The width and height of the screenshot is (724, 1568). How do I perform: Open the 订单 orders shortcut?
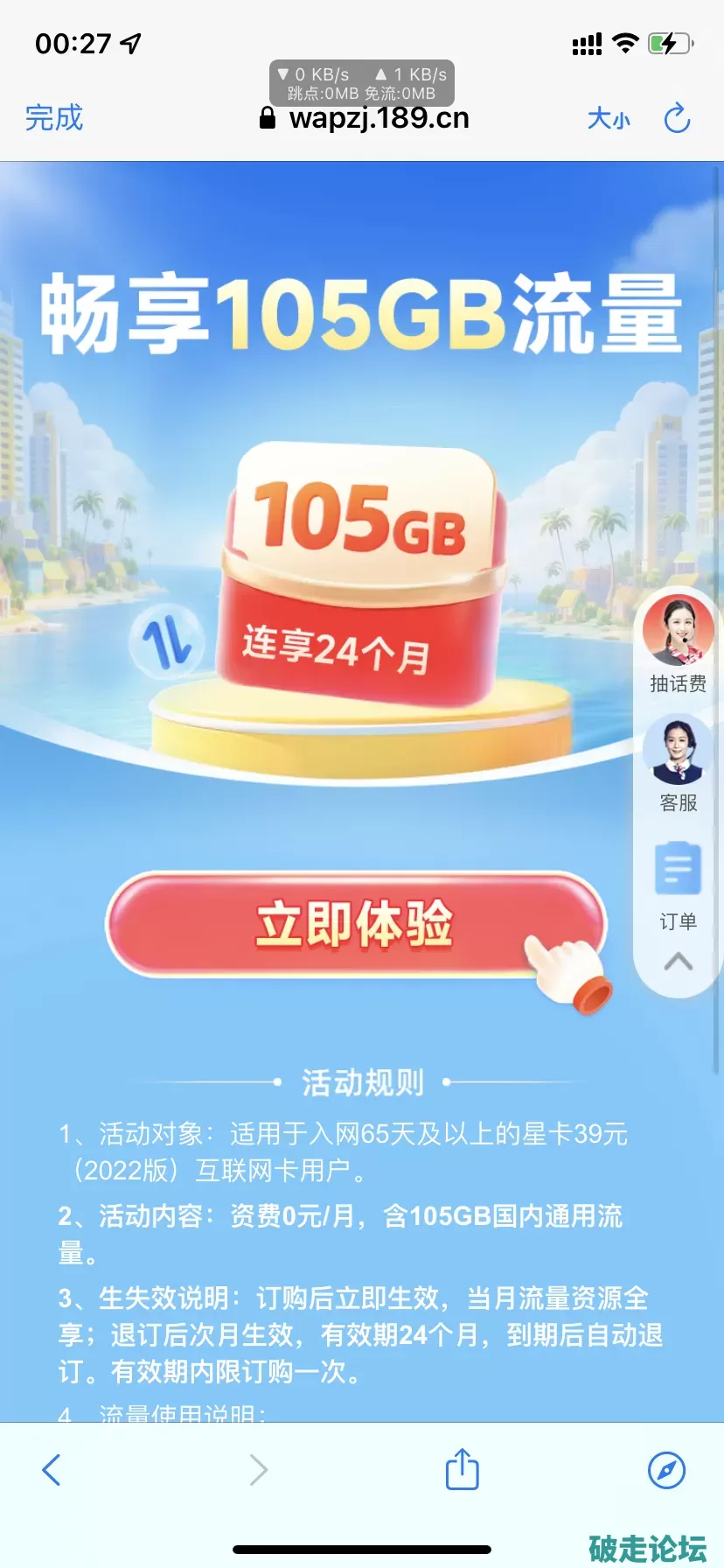coord(678,884)
